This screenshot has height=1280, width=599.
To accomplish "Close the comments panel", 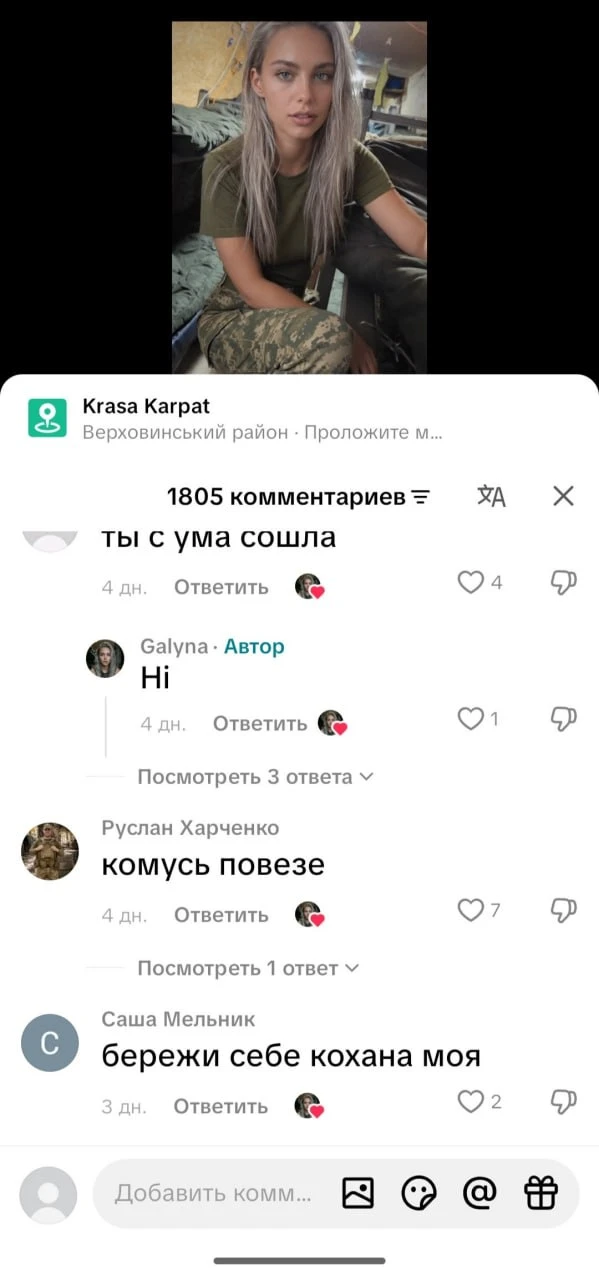I will coord(564,496).
